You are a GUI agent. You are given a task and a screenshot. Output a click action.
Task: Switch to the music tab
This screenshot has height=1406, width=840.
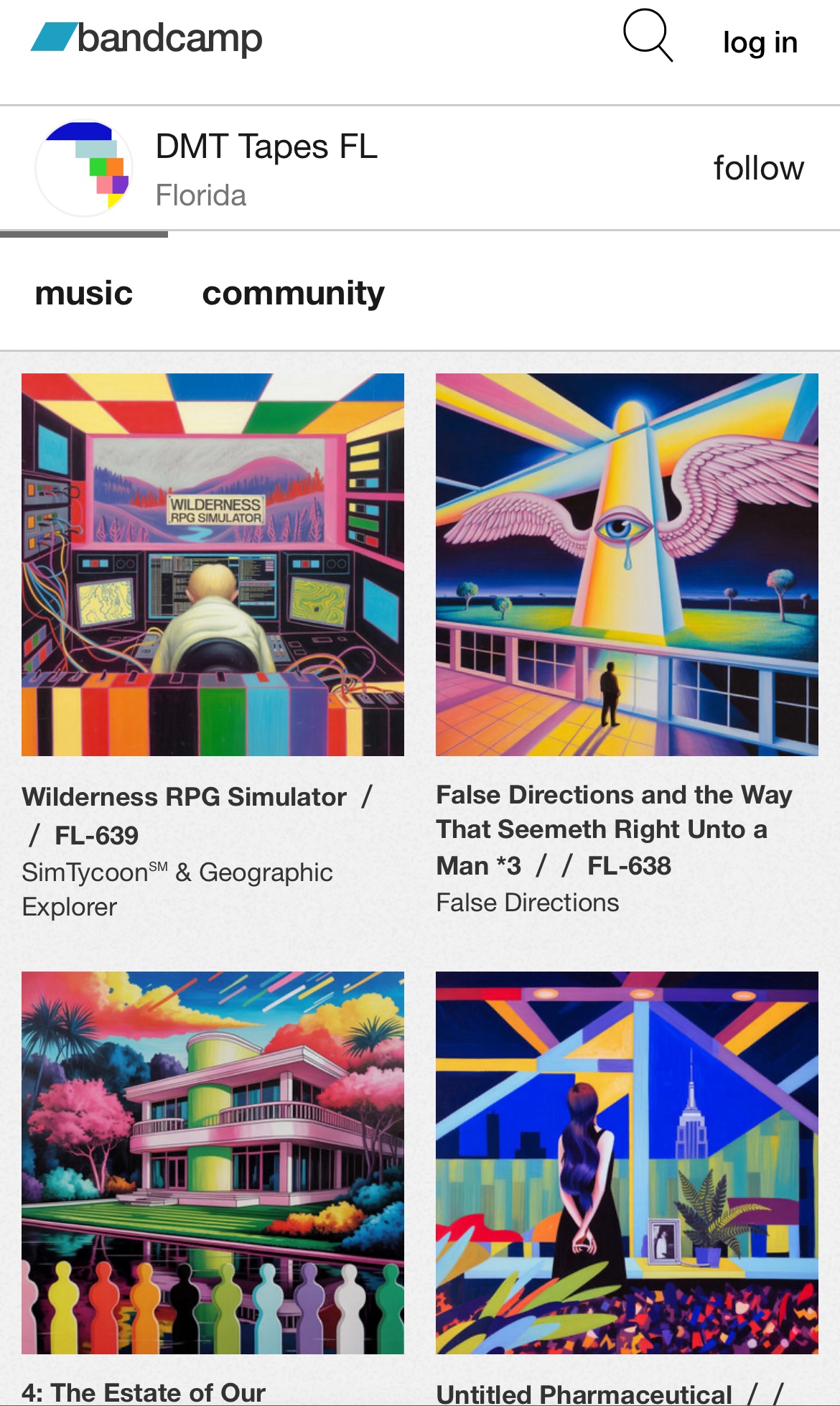tap(84, 293)
